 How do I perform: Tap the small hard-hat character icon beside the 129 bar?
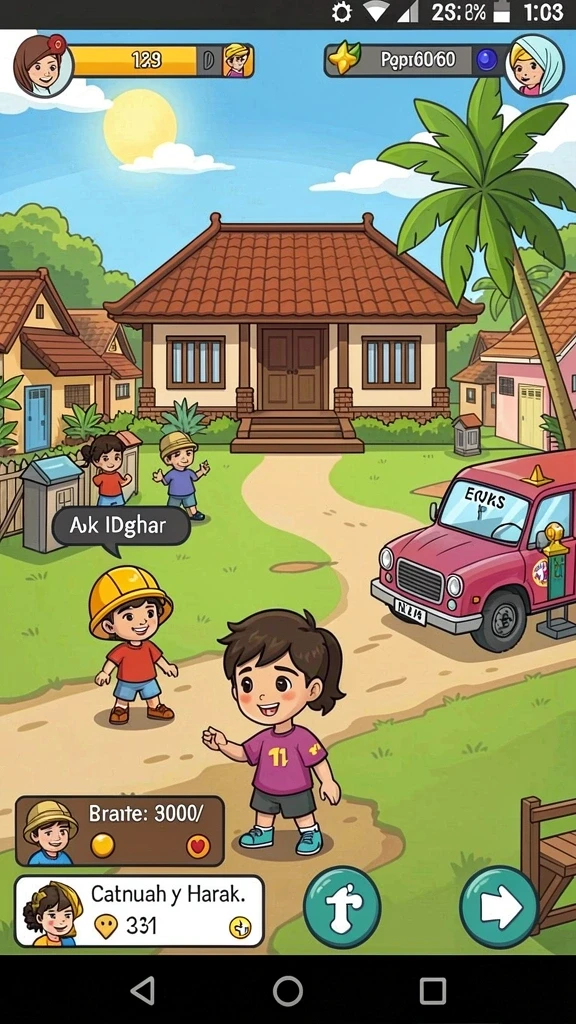[x=236, y=61]
